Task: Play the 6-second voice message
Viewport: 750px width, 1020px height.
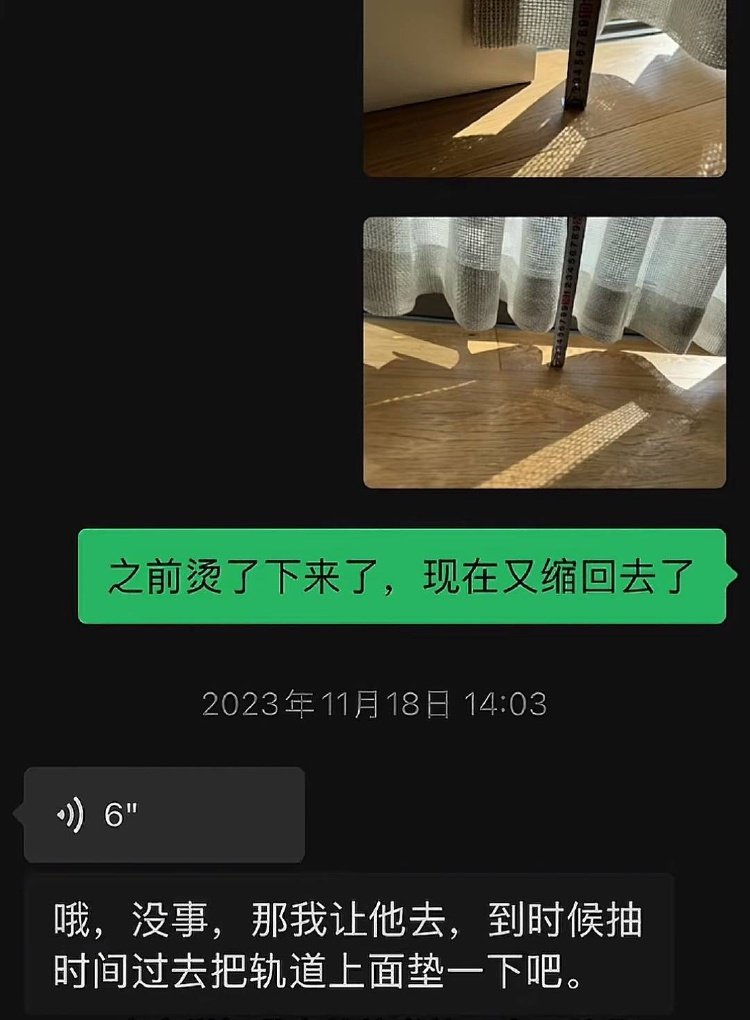Action: click(164, 815)
